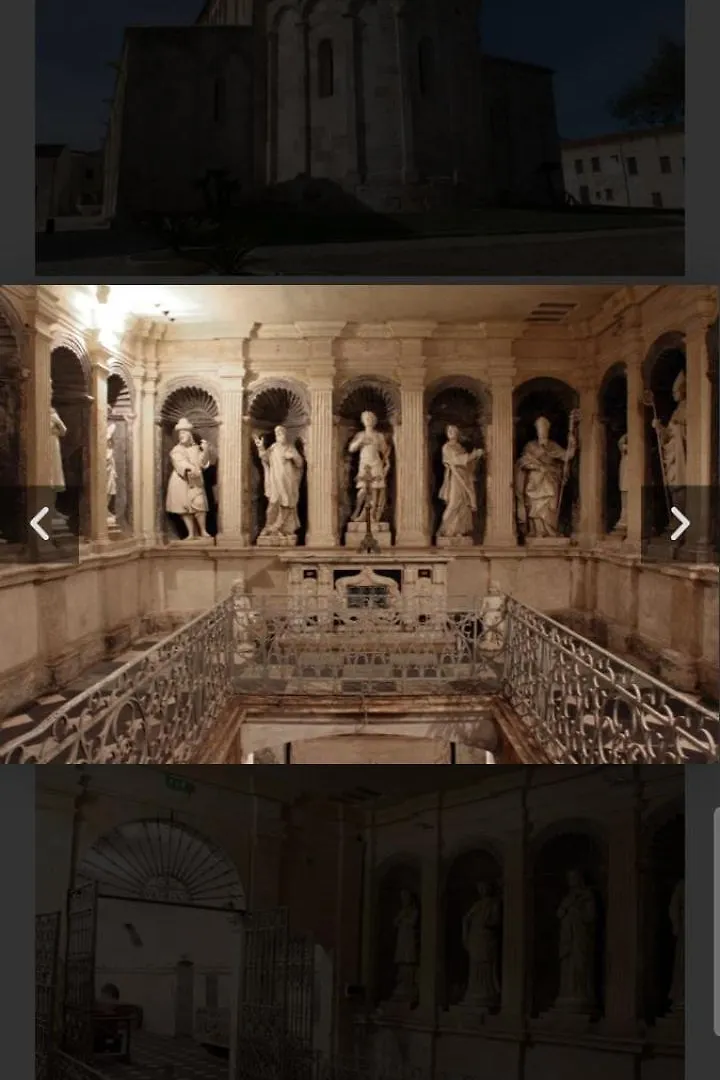Advance to the next photo in gallery
720x1080 pixels.
tap(679, 523)
